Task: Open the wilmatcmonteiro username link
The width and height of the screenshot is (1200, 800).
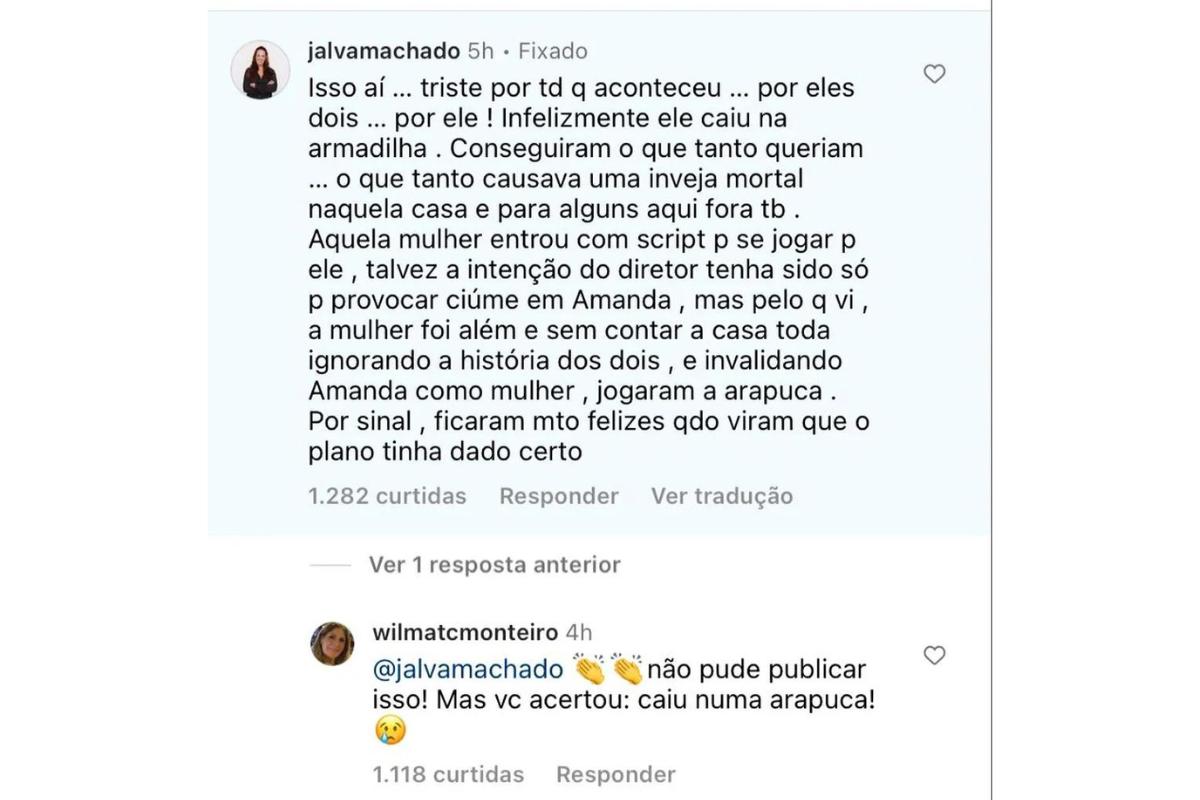Action: click(463, 633)
